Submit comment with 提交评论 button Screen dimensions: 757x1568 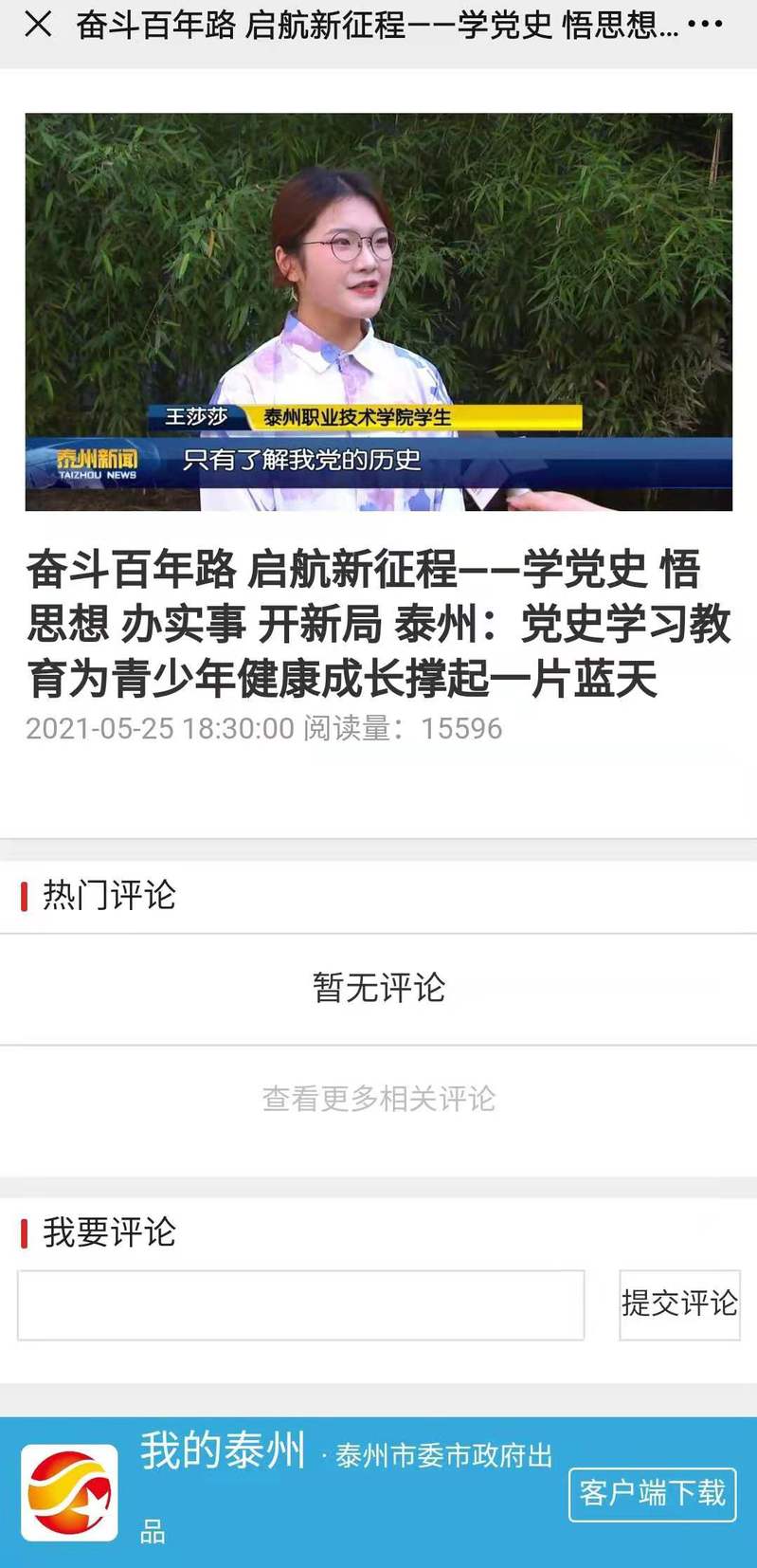(x=679, y=1304)
